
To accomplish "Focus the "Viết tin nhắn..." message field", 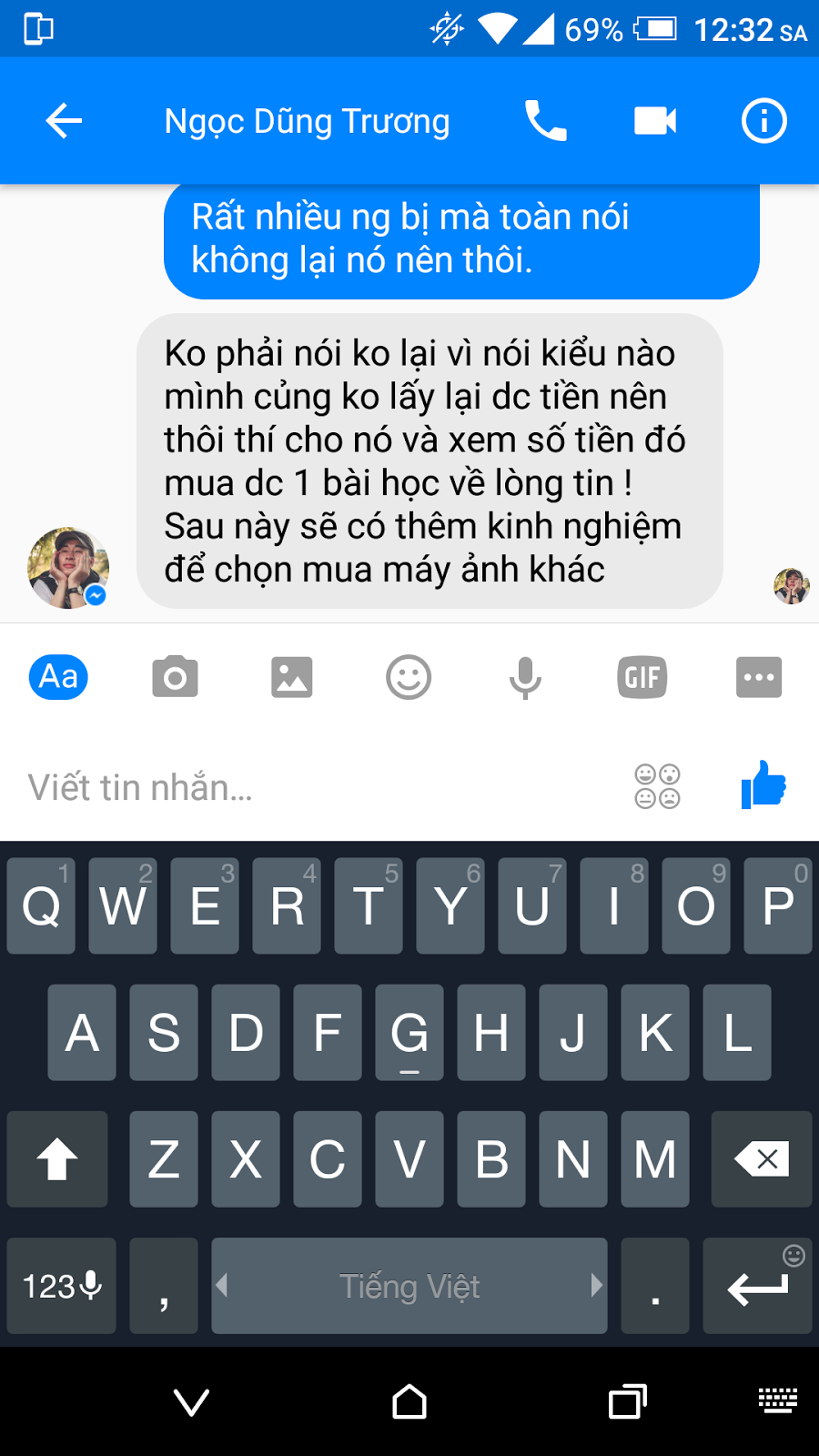I will pyautogui.click(x=309, y=787).
